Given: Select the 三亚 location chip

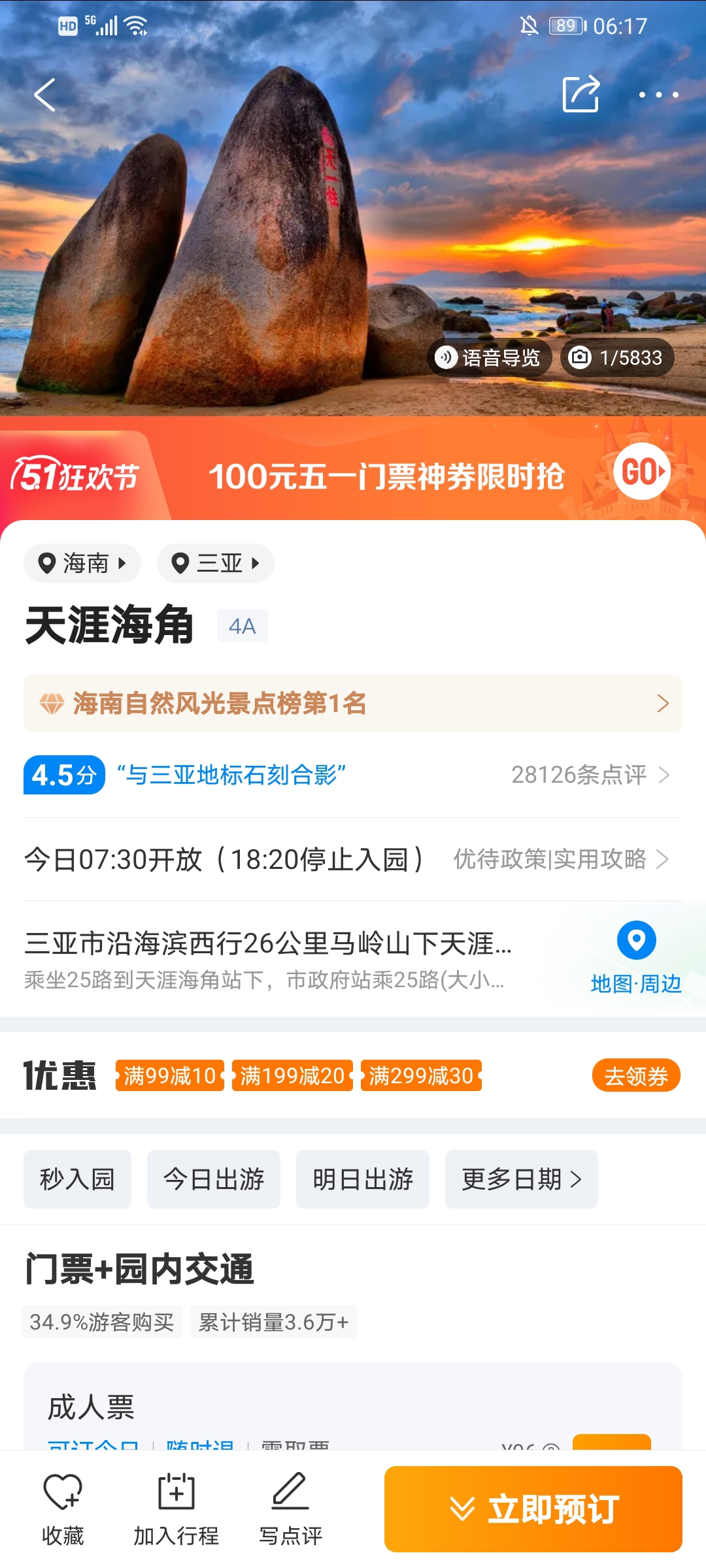Looking at the screenshot, I should click(216, 563).
